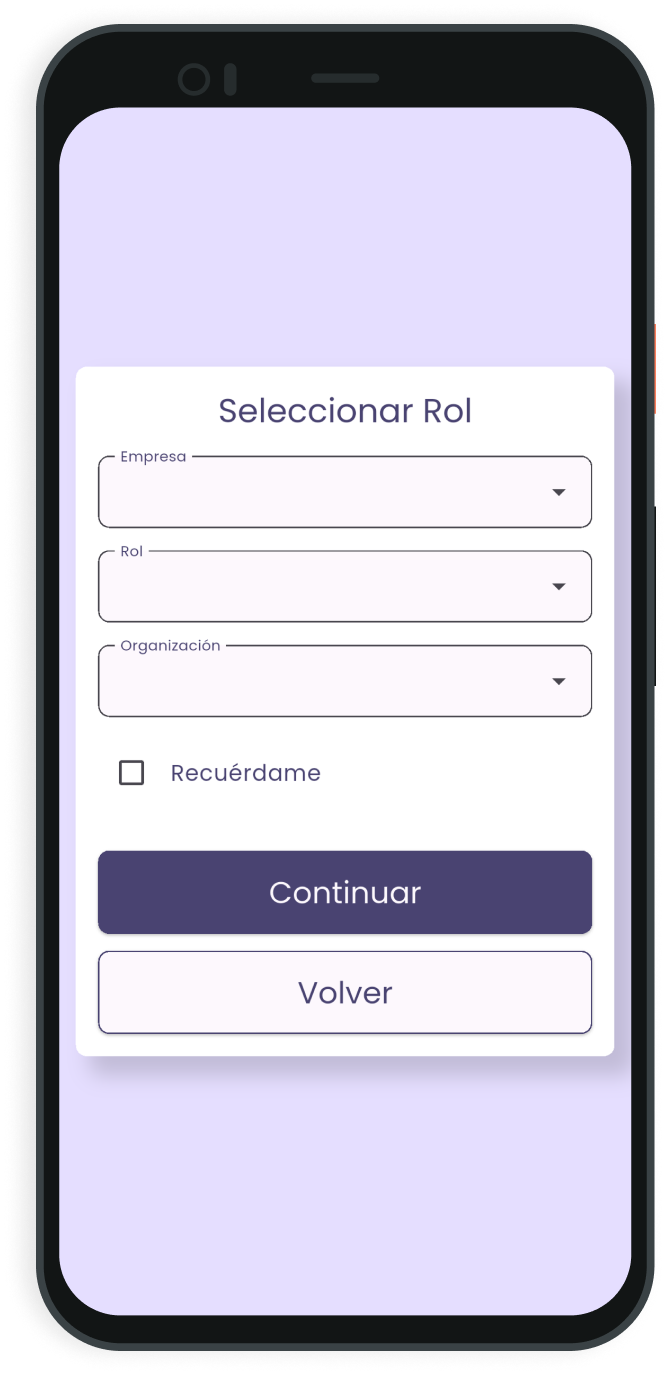Expand the Rol dropdown
The height and width of the screenshot is (1375, 668).
point(344,586)
